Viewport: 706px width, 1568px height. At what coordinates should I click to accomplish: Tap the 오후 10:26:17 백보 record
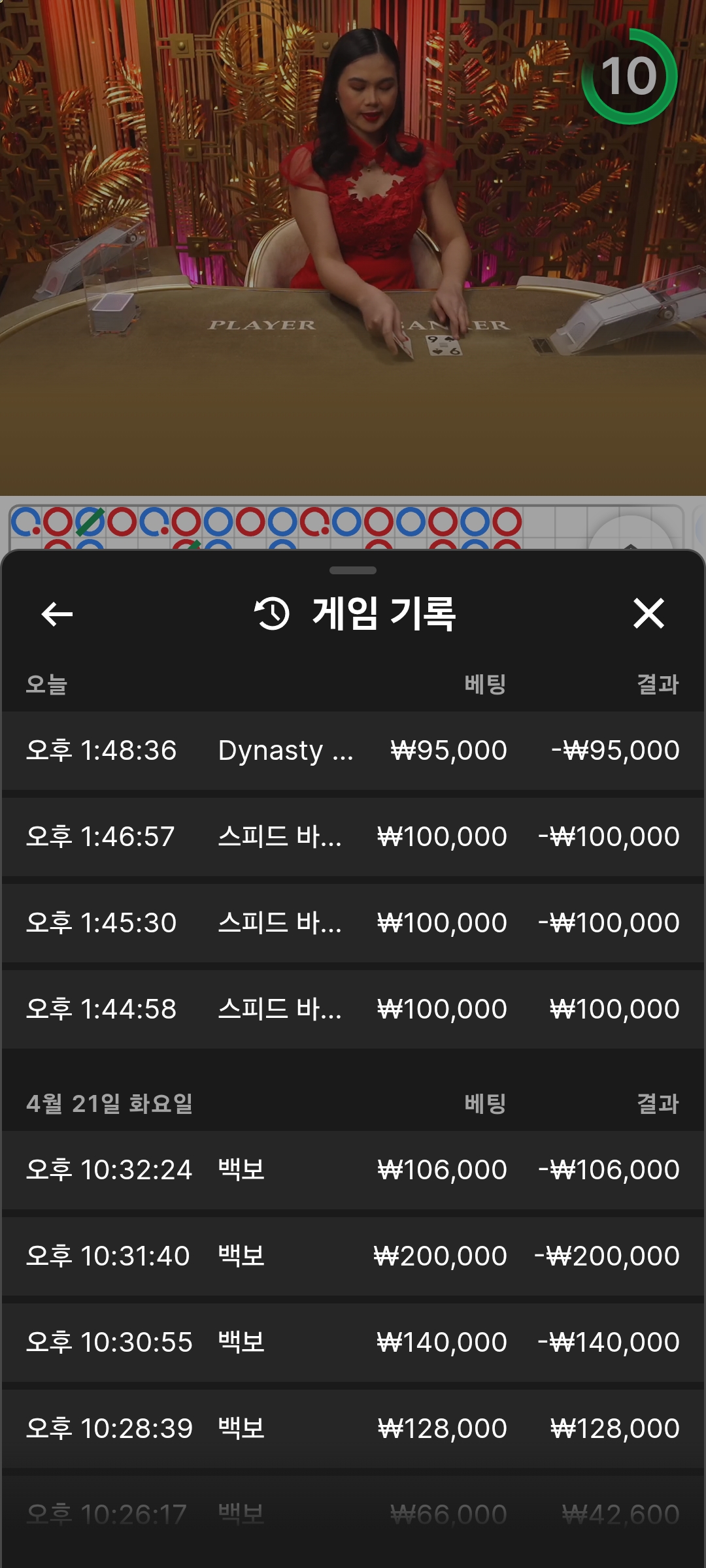[353, 1514]
